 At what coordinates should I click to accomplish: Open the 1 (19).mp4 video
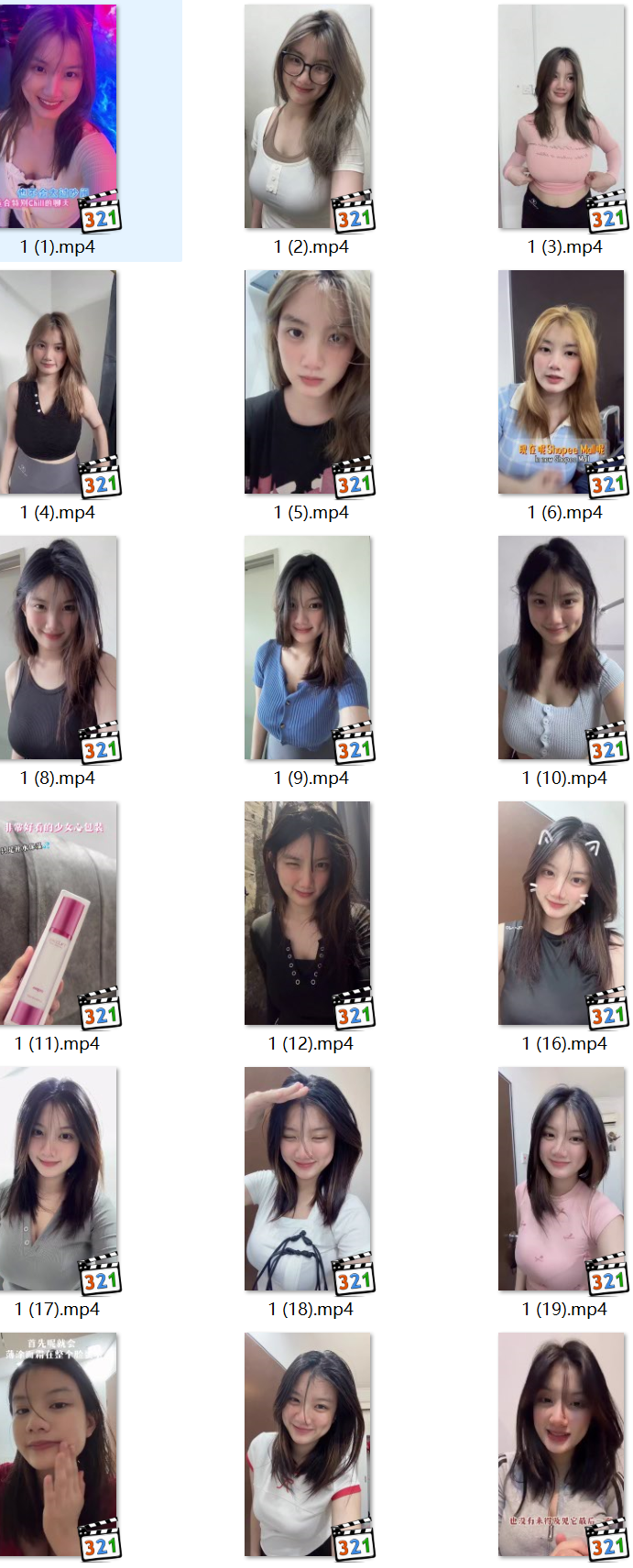(x=562, y=1180)
